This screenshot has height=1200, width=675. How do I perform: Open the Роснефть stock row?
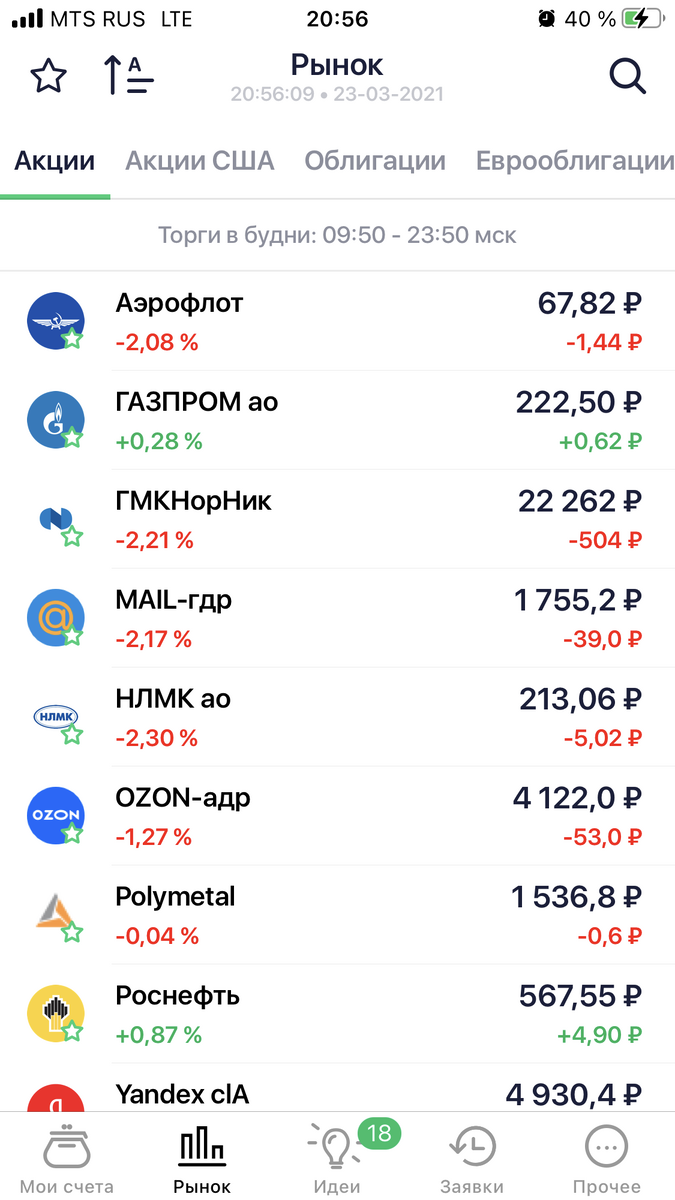click(x=337, y=1014)
